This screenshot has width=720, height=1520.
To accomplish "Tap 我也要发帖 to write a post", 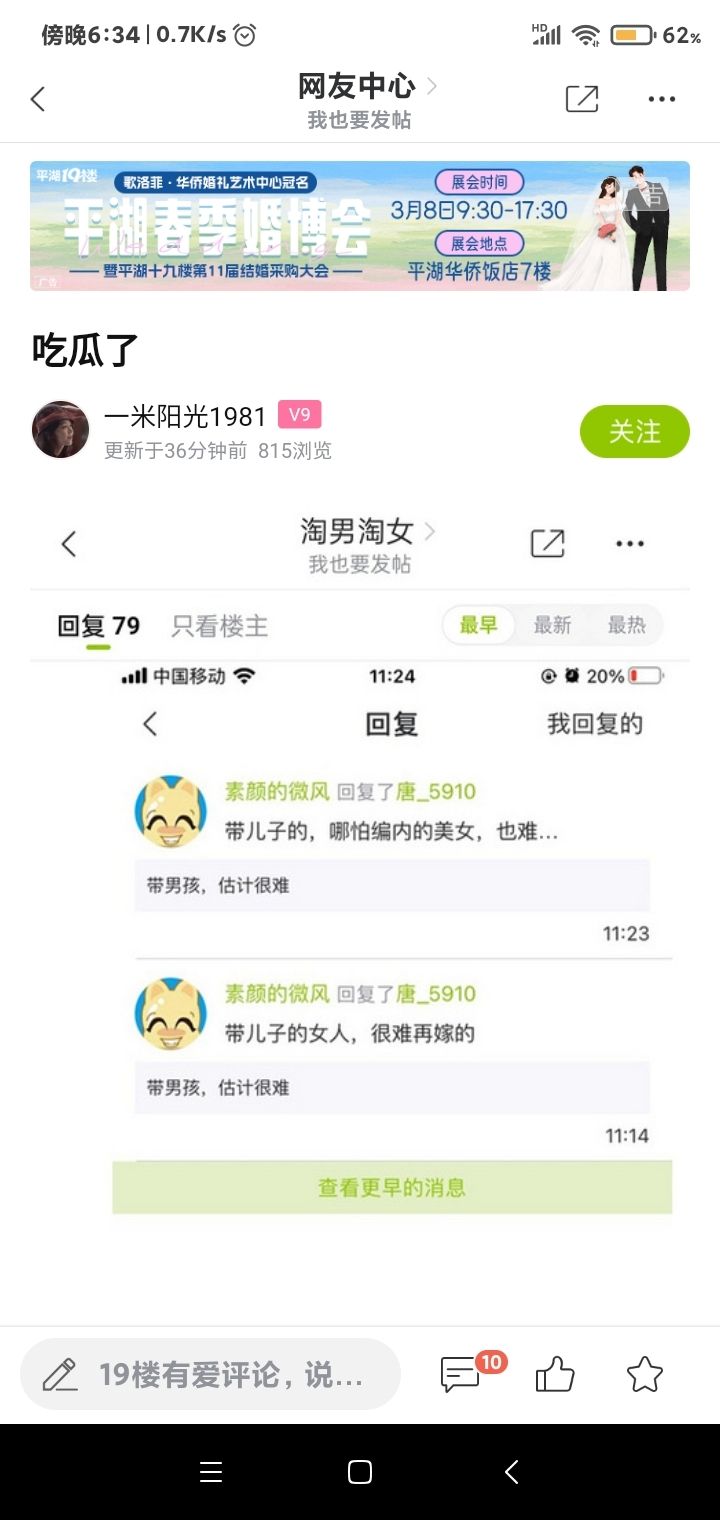I will point(359,120).
